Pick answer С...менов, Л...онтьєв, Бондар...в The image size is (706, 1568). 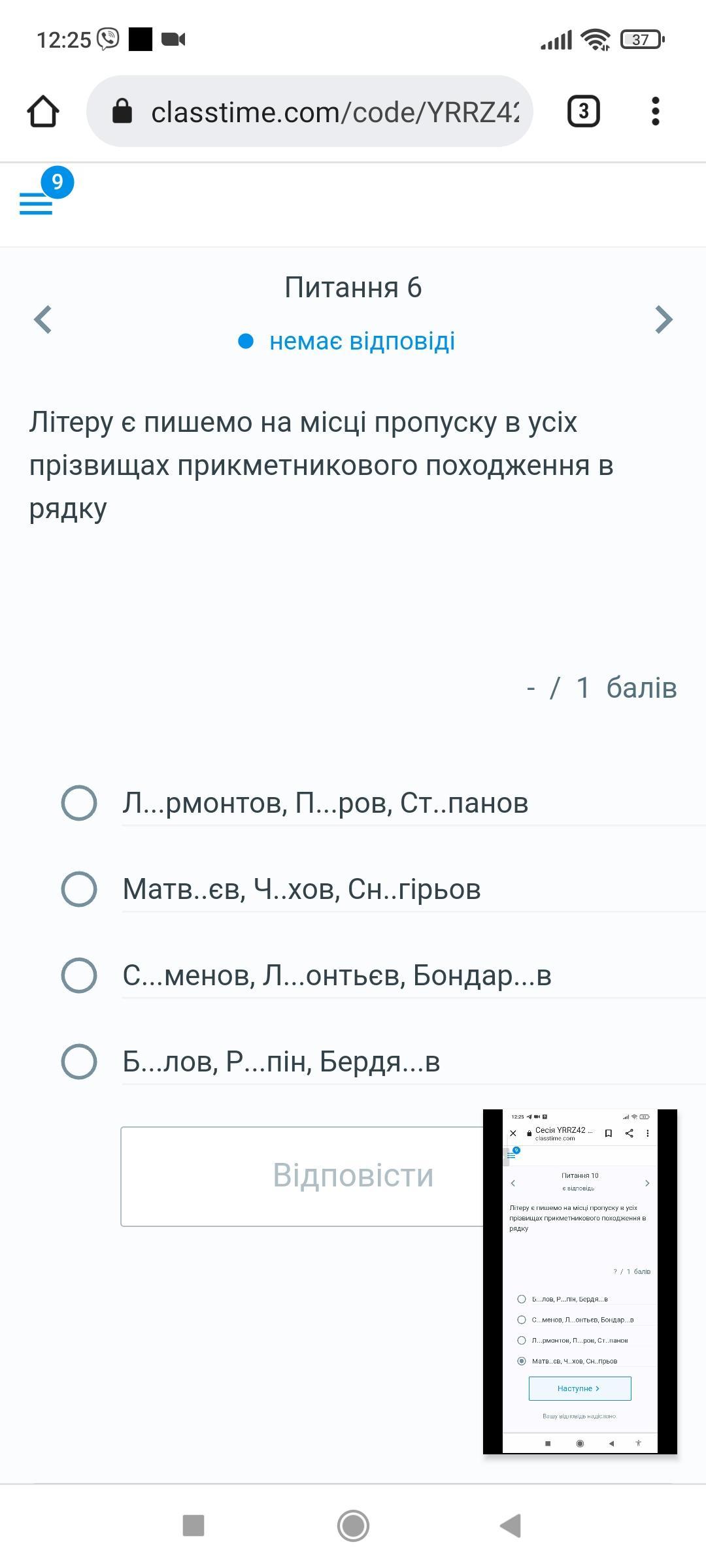pos(79,975)
